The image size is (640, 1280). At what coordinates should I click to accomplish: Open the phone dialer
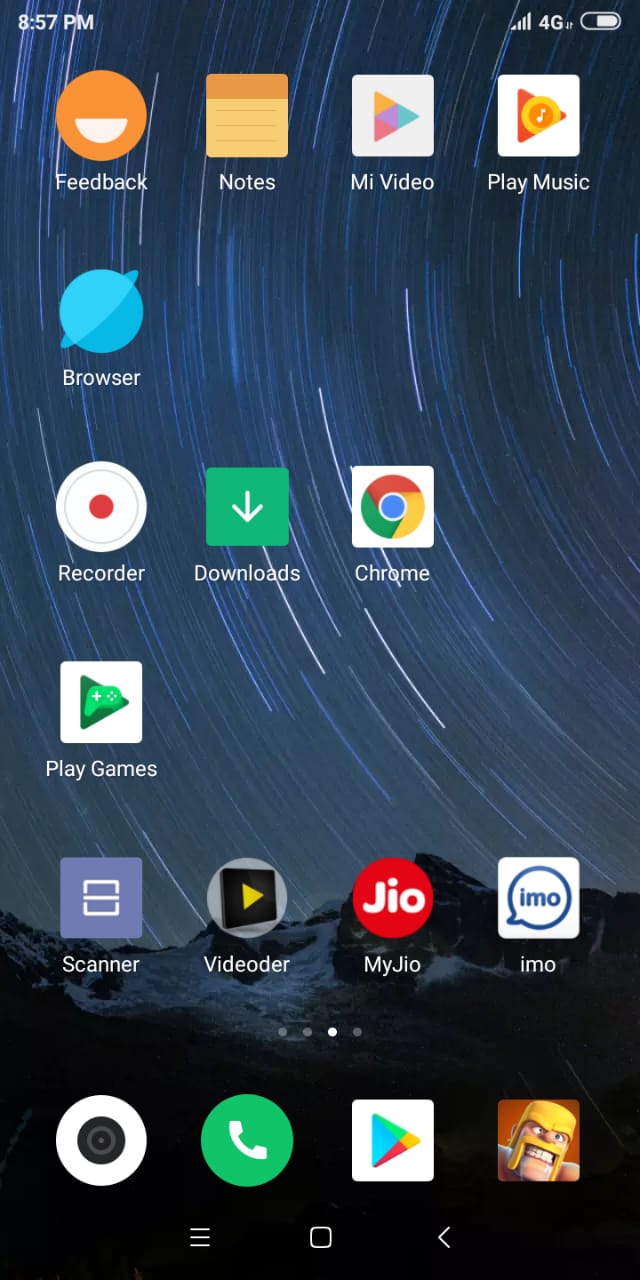click(247, 1141)
